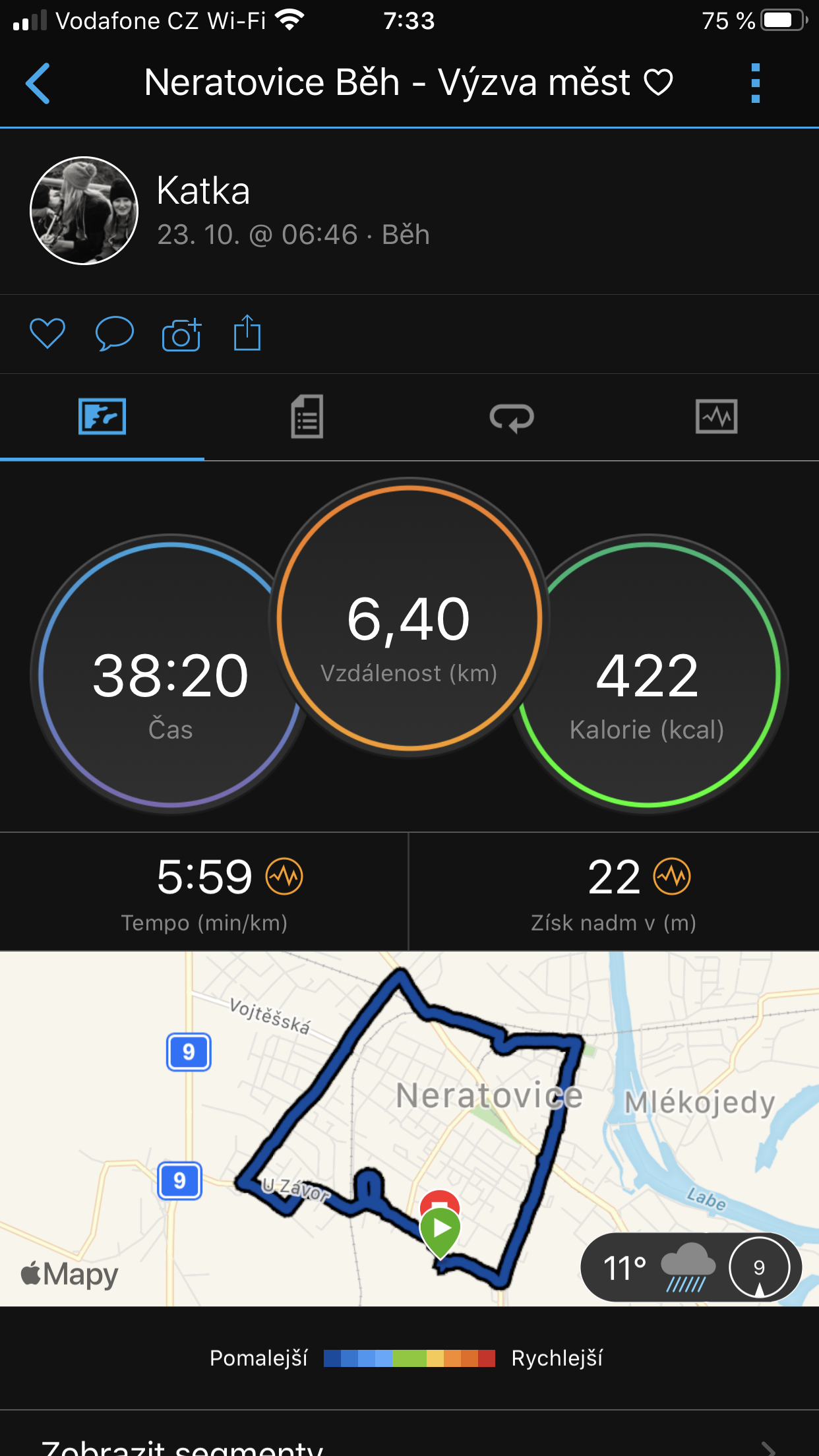This screenshot has height=1456, width=819.
Task: Open the elevation chart icon beside 22
Action: click(x=672, y=877)
